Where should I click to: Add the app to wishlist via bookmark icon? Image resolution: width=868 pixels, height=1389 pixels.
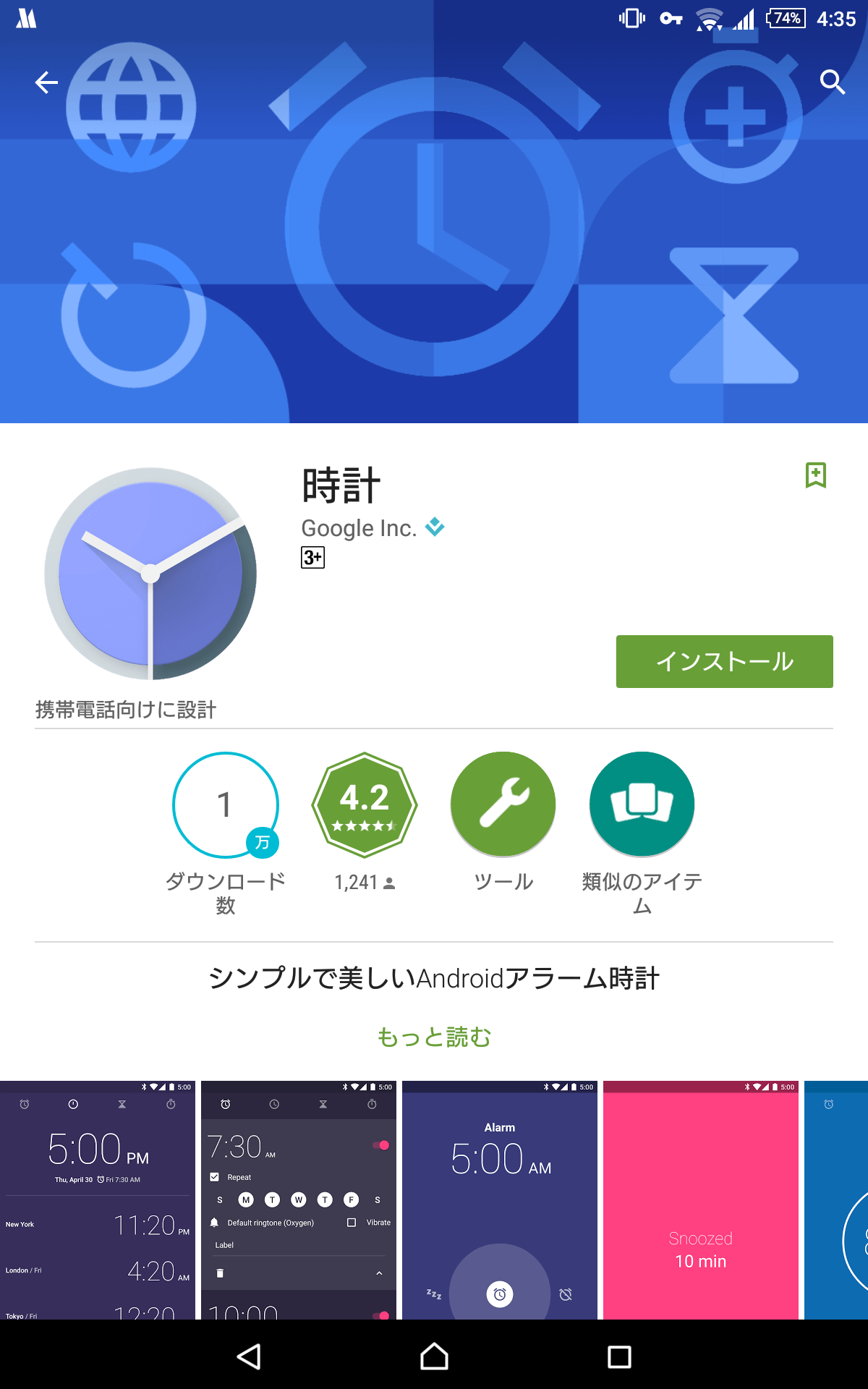[816, 477]
